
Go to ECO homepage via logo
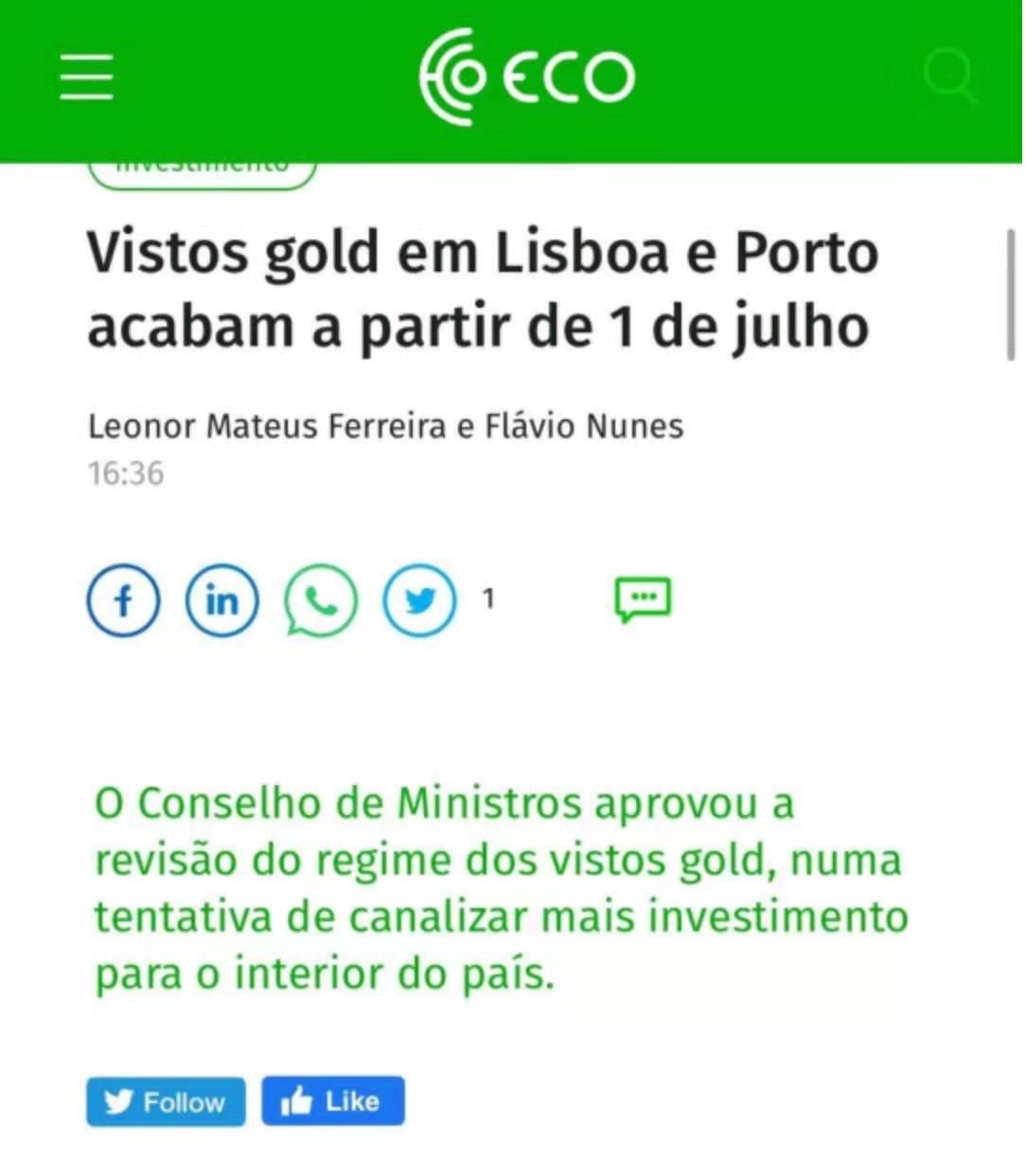coord(526,77)
